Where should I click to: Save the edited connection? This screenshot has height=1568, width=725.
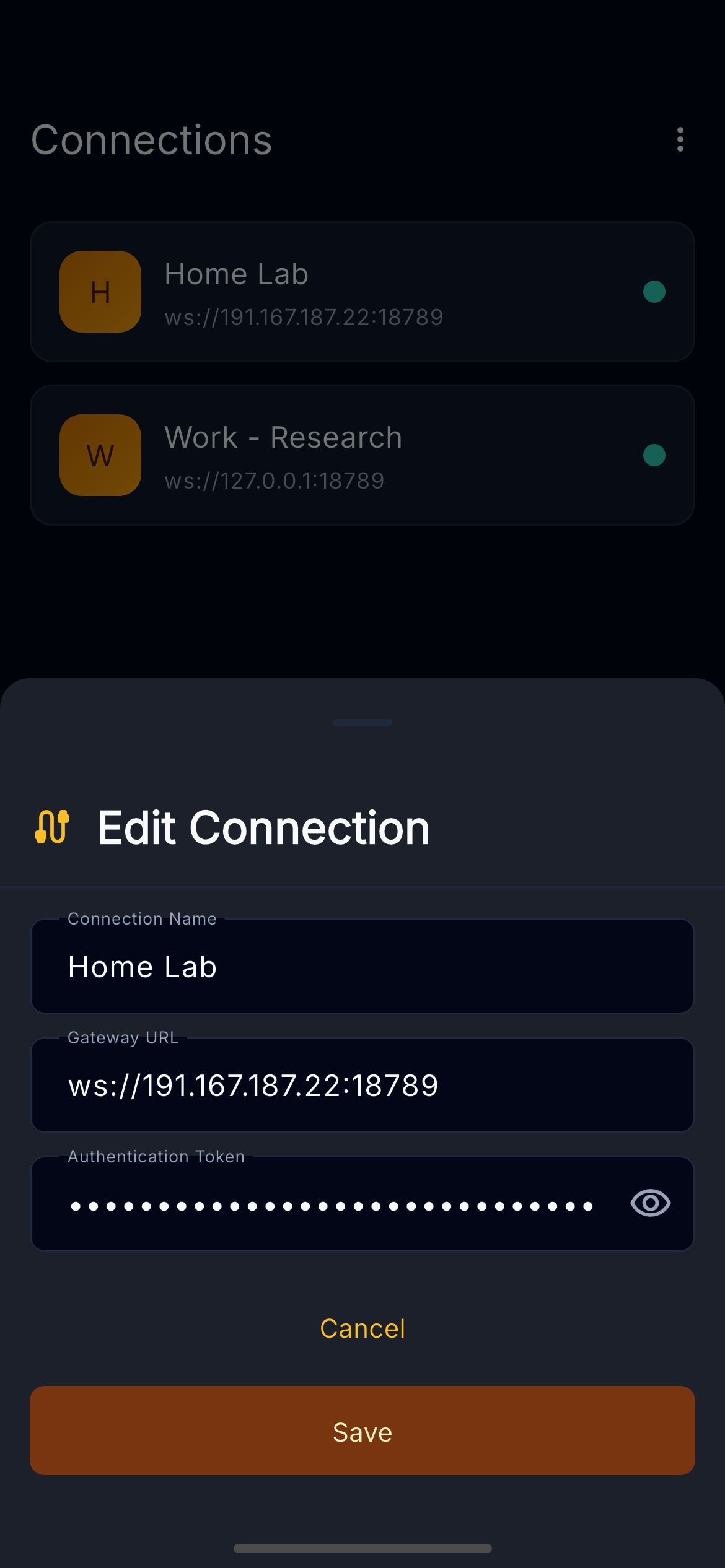[x=362, y=1431]
